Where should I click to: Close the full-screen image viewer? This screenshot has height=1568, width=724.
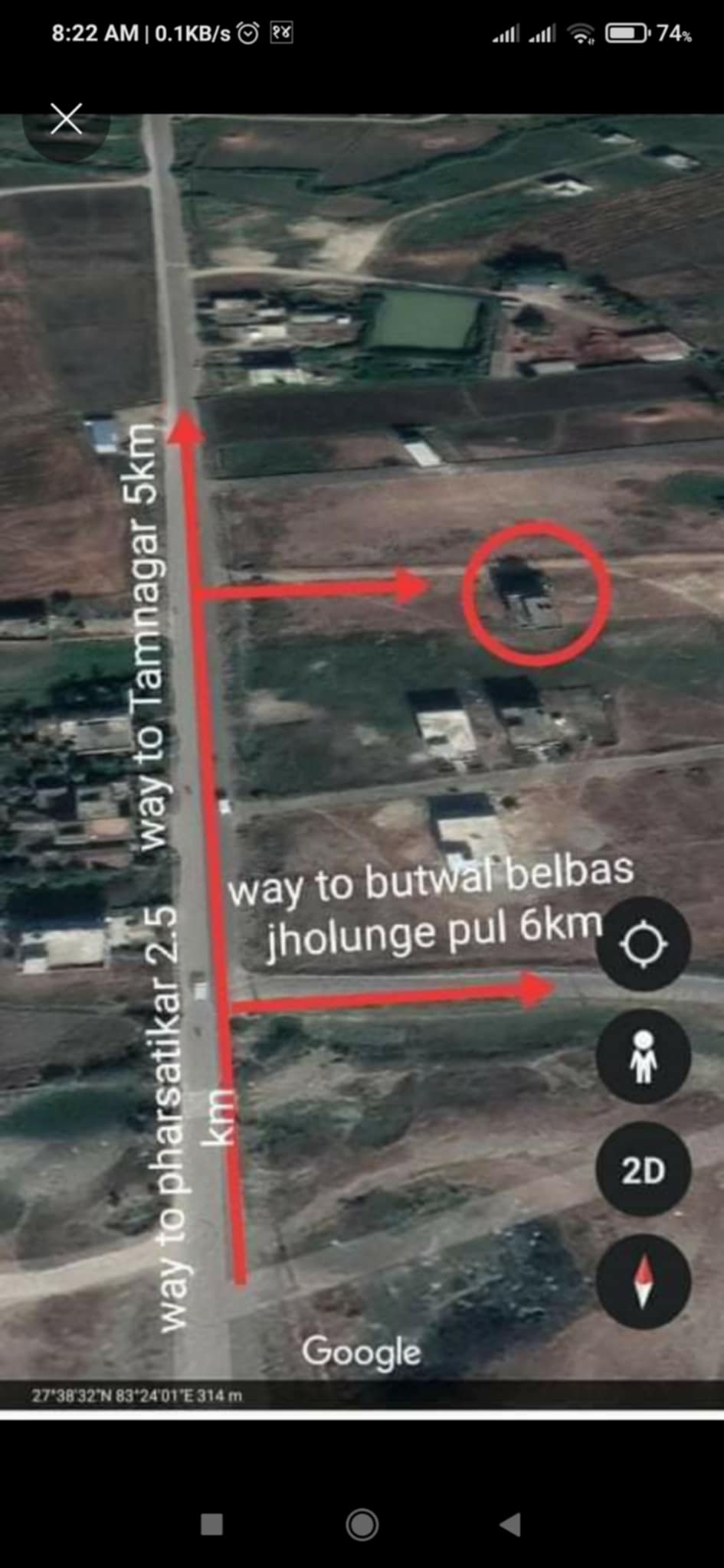click(x=66, y=119)
